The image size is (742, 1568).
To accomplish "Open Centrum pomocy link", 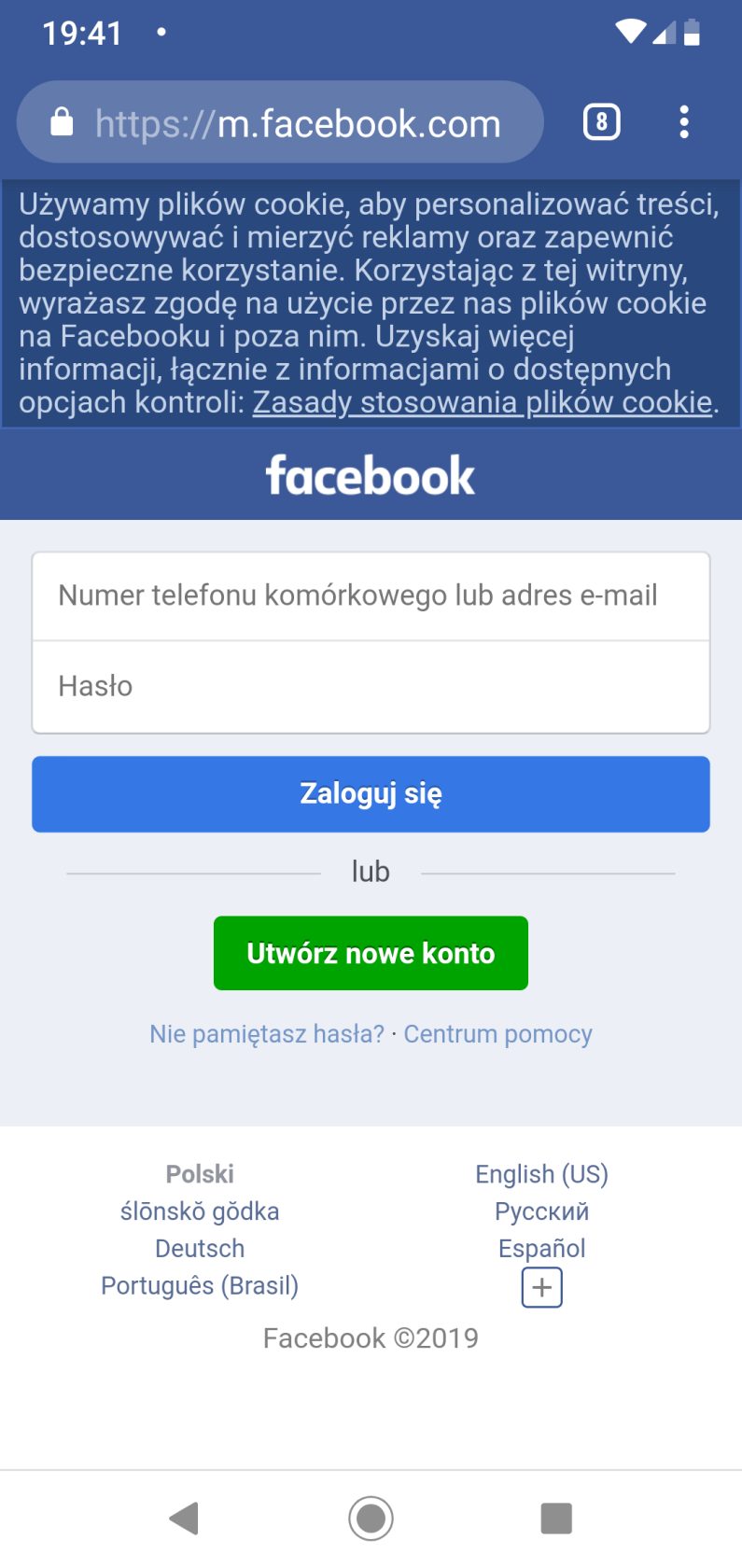I will (x=497, y=1034).
